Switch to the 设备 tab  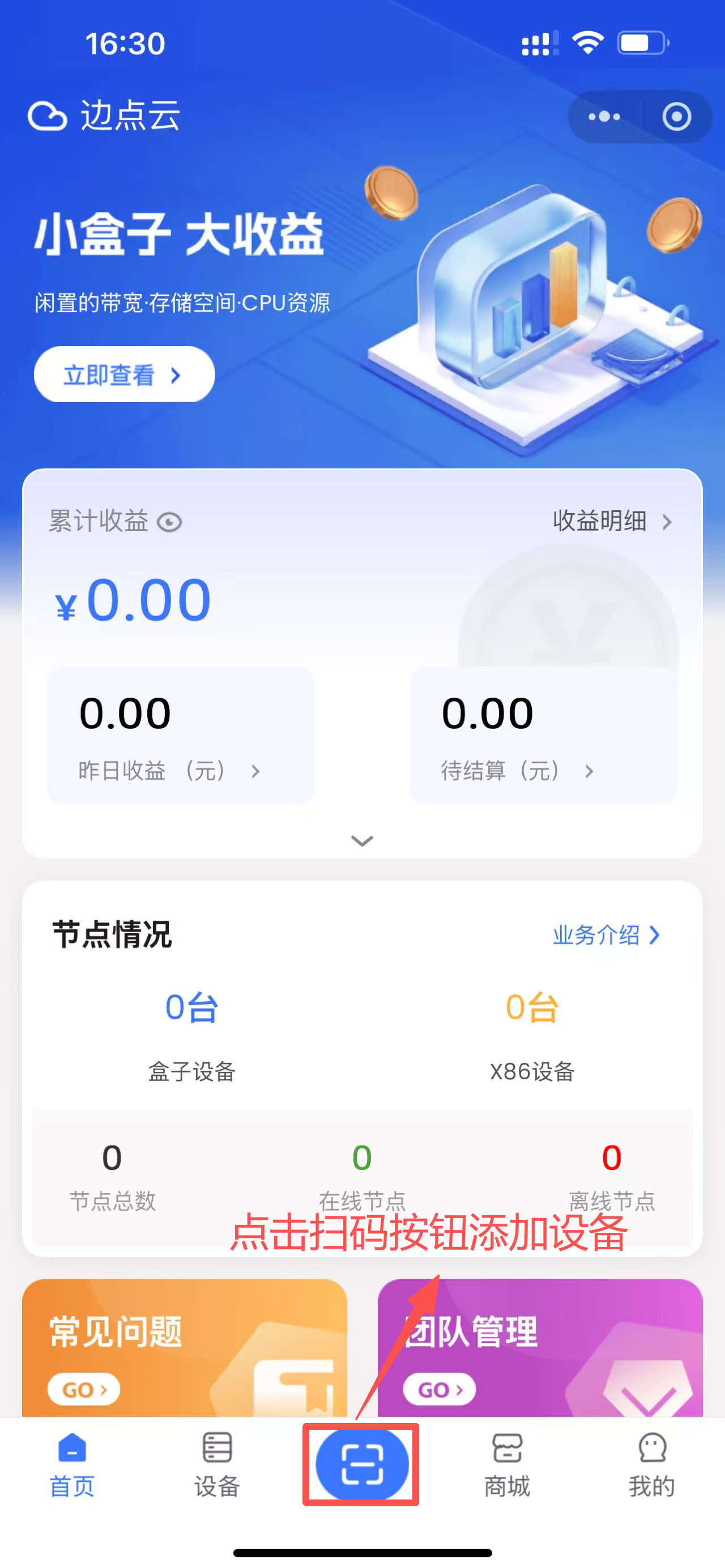pos(217,1464)
